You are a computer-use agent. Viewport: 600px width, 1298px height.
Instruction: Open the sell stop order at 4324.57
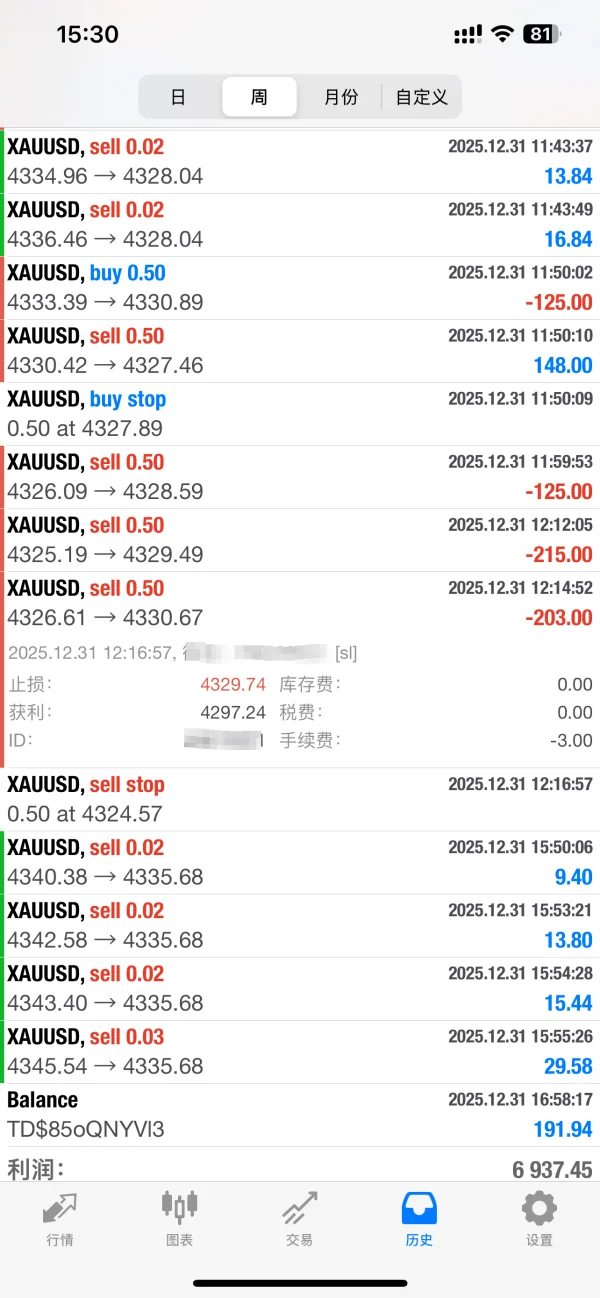[300, 798]
